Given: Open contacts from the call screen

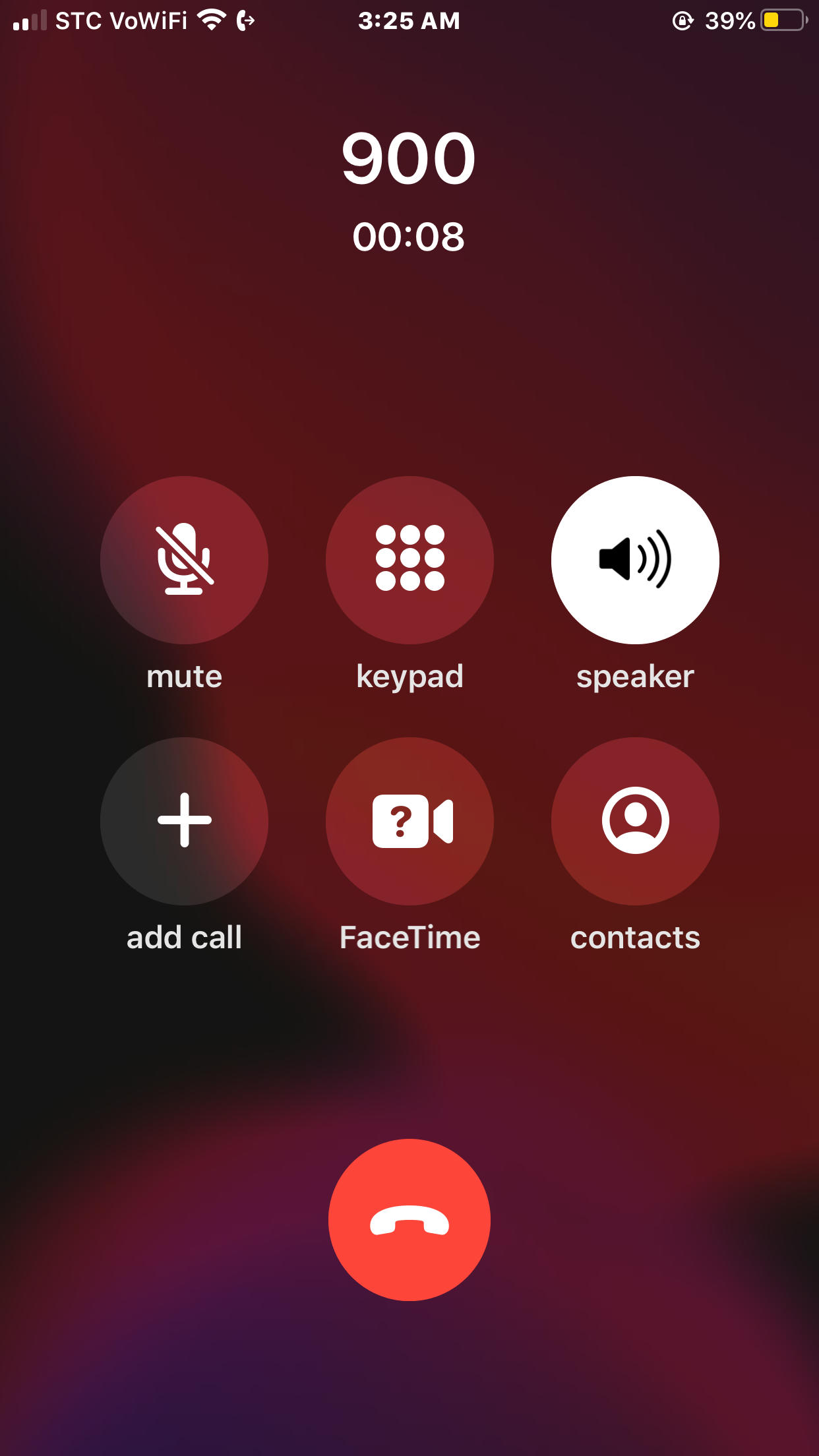Looking at the screenshot, I should click(x=635, y=821).
